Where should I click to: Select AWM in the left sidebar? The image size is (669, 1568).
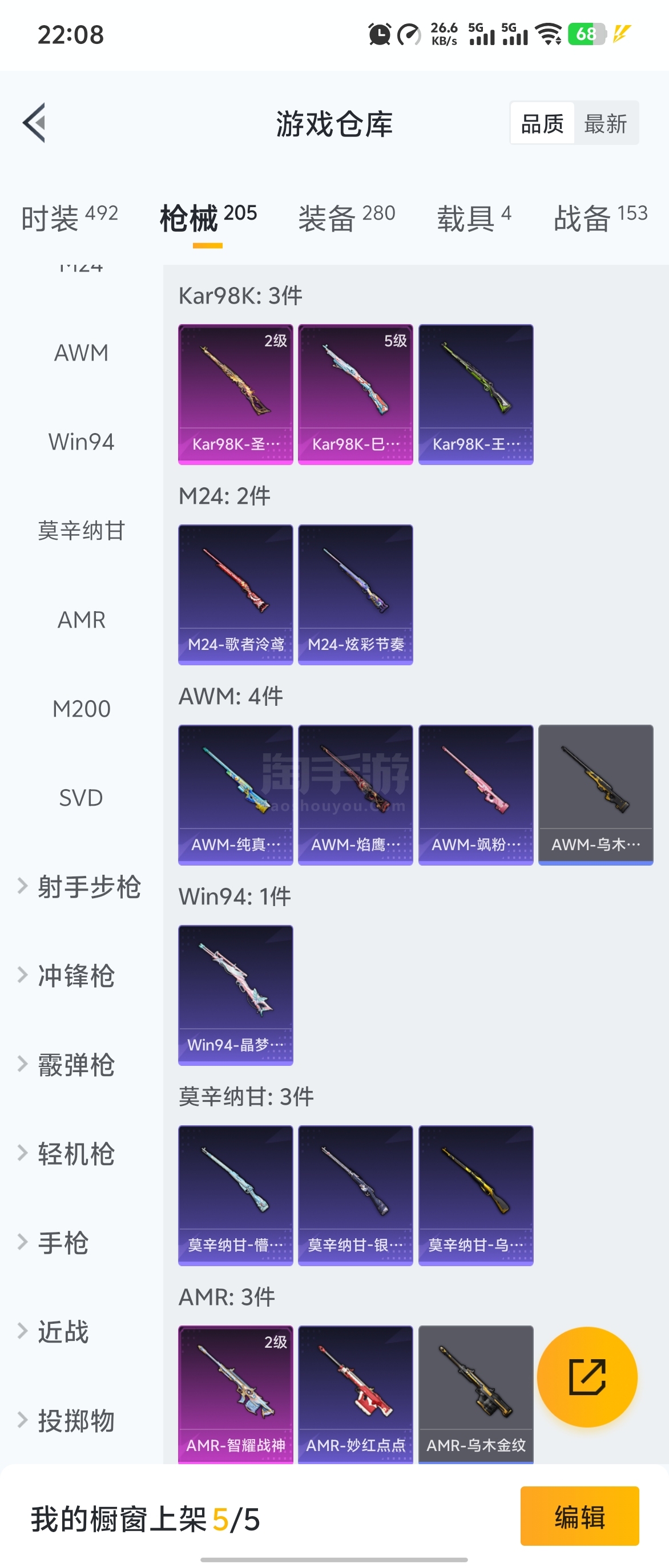(x=81, y=353)
